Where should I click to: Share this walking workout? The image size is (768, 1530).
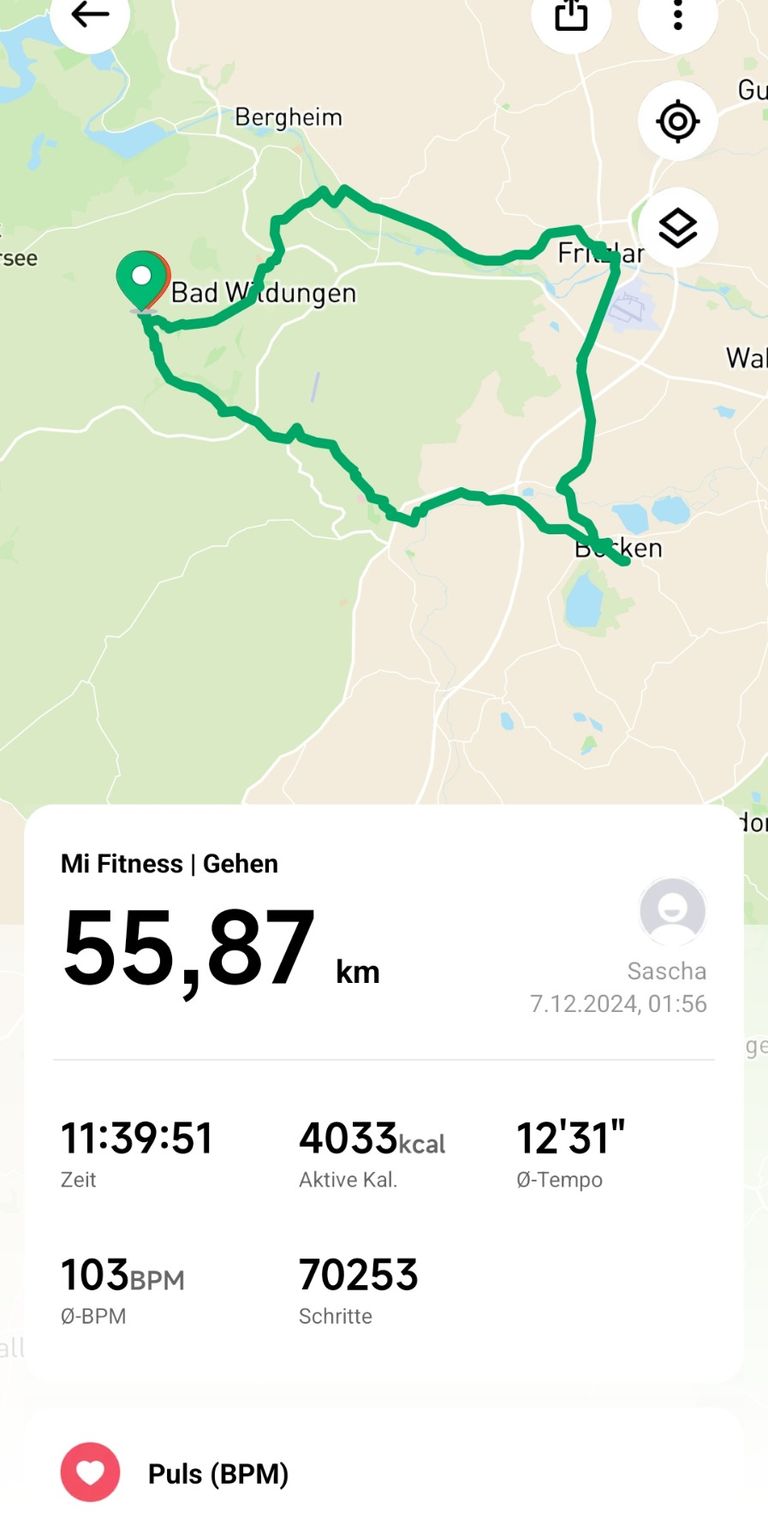(x=571, y=15)
